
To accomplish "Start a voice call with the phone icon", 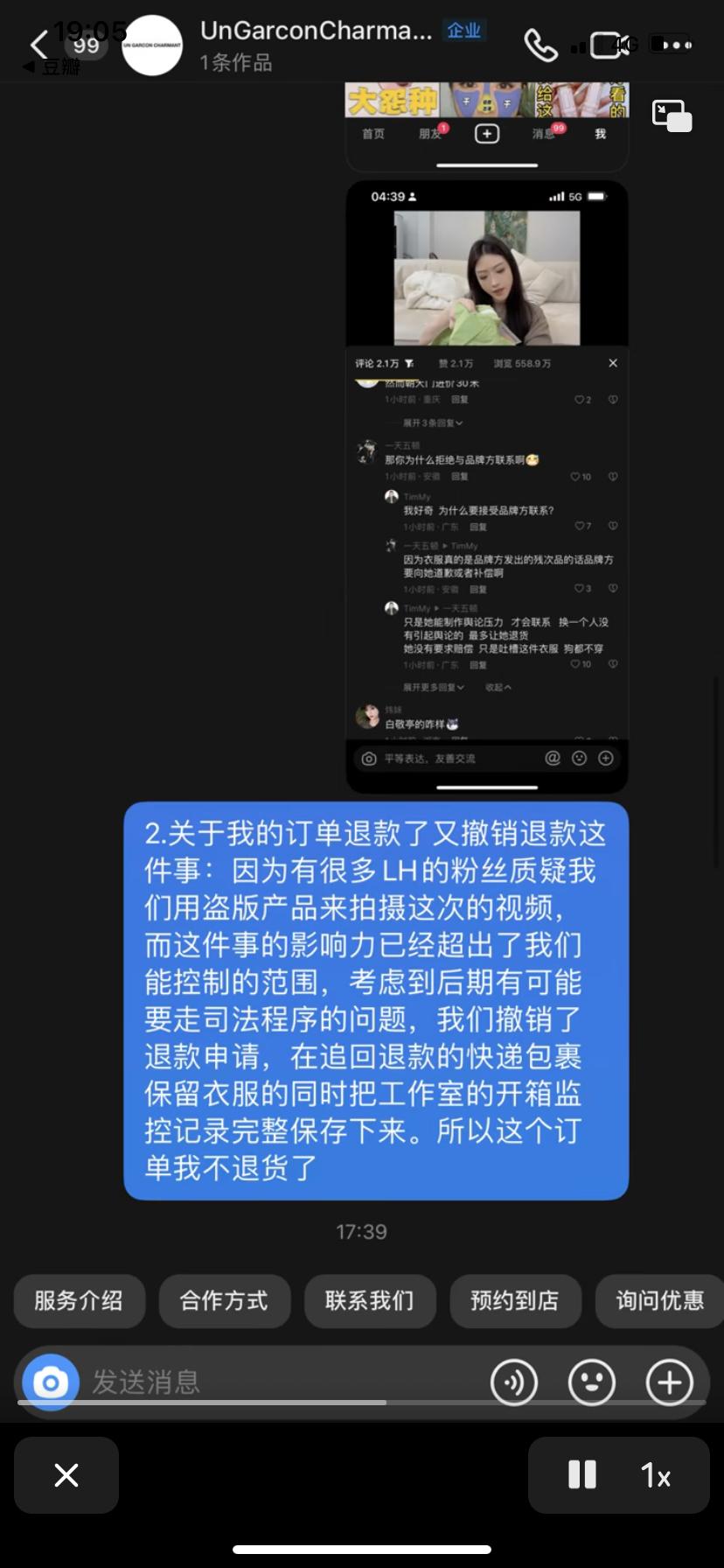I will coord(541,44).
